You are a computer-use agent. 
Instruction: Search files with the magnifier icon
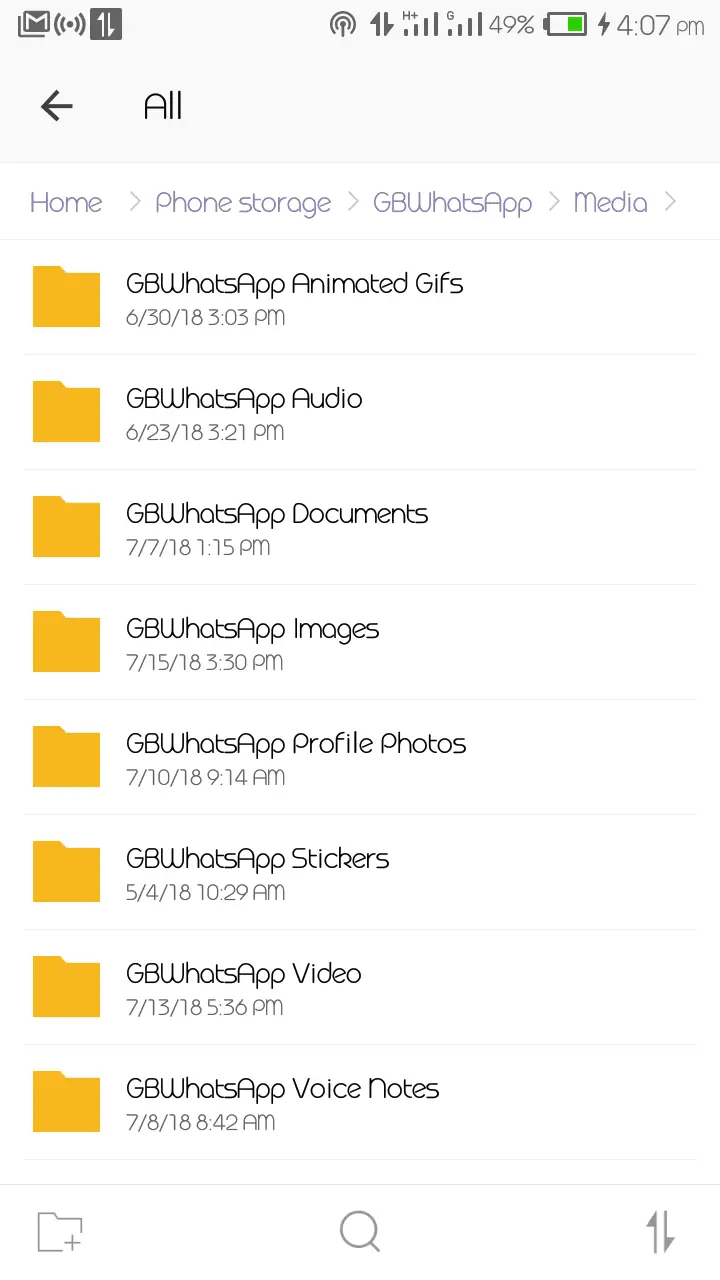click(360, 1231)
